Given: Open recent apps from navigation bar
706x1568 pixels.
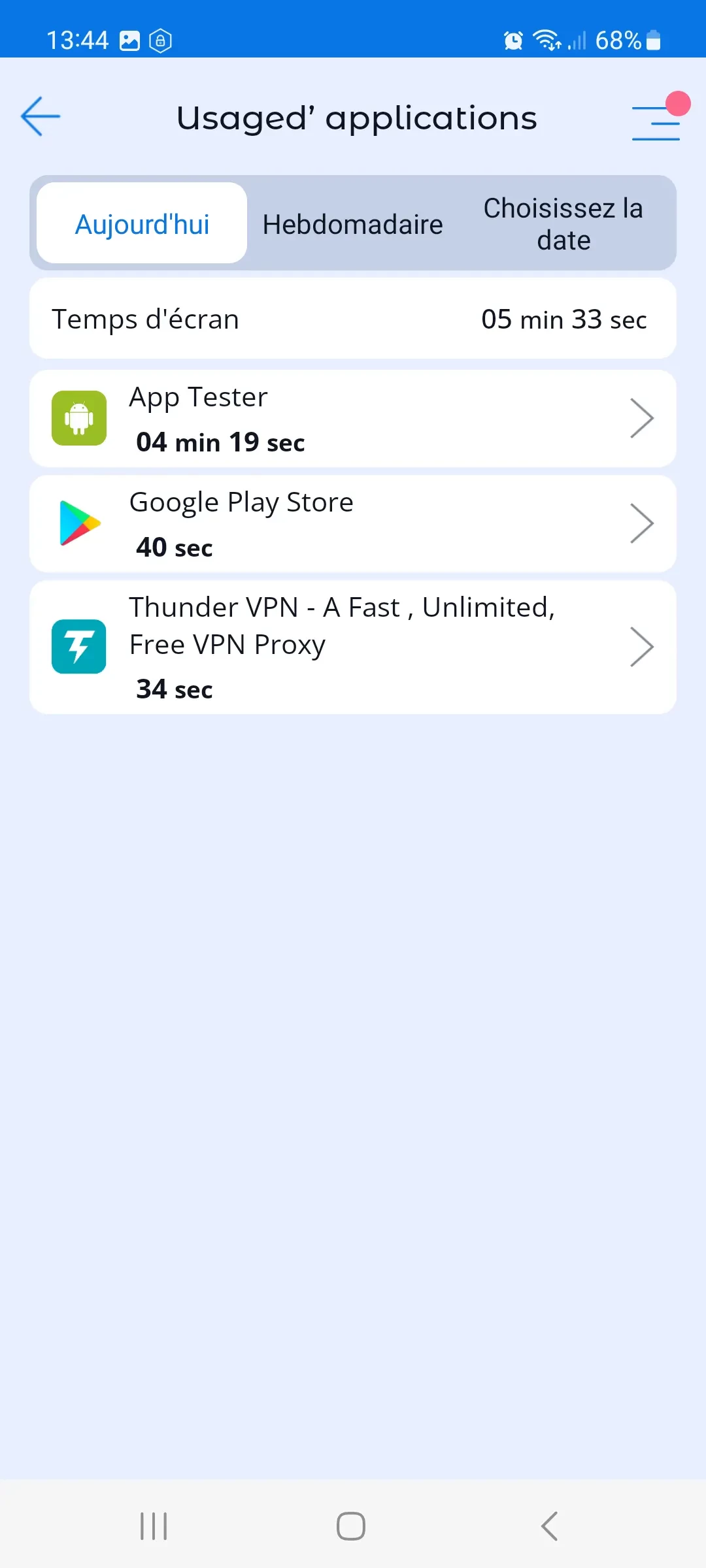Looking at the screenshot, I should click(x=154, y=1526).
